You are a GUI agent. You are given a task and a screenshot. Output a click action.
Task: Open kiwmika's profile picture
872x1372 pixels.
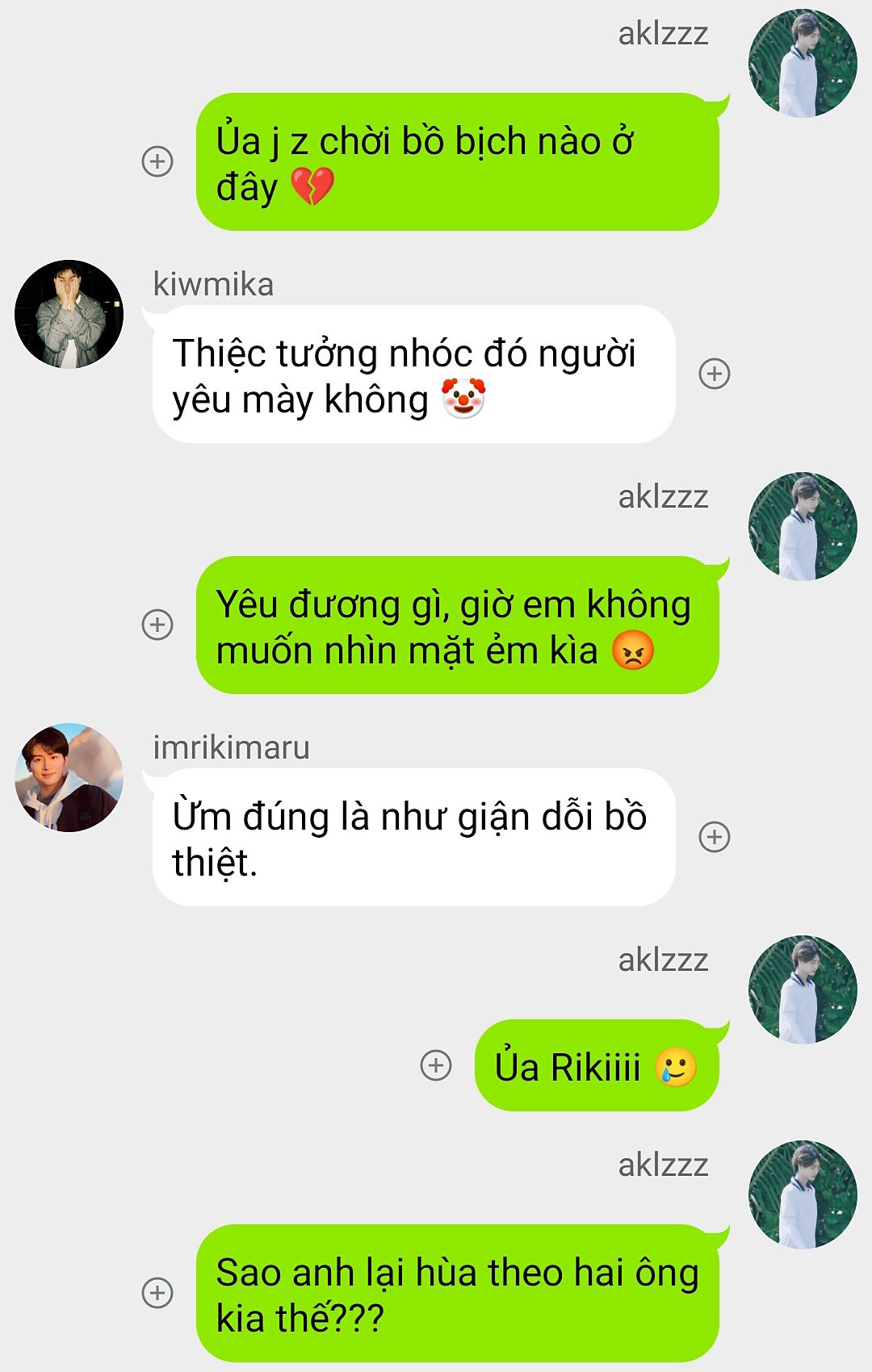click(x=69, y=315)
